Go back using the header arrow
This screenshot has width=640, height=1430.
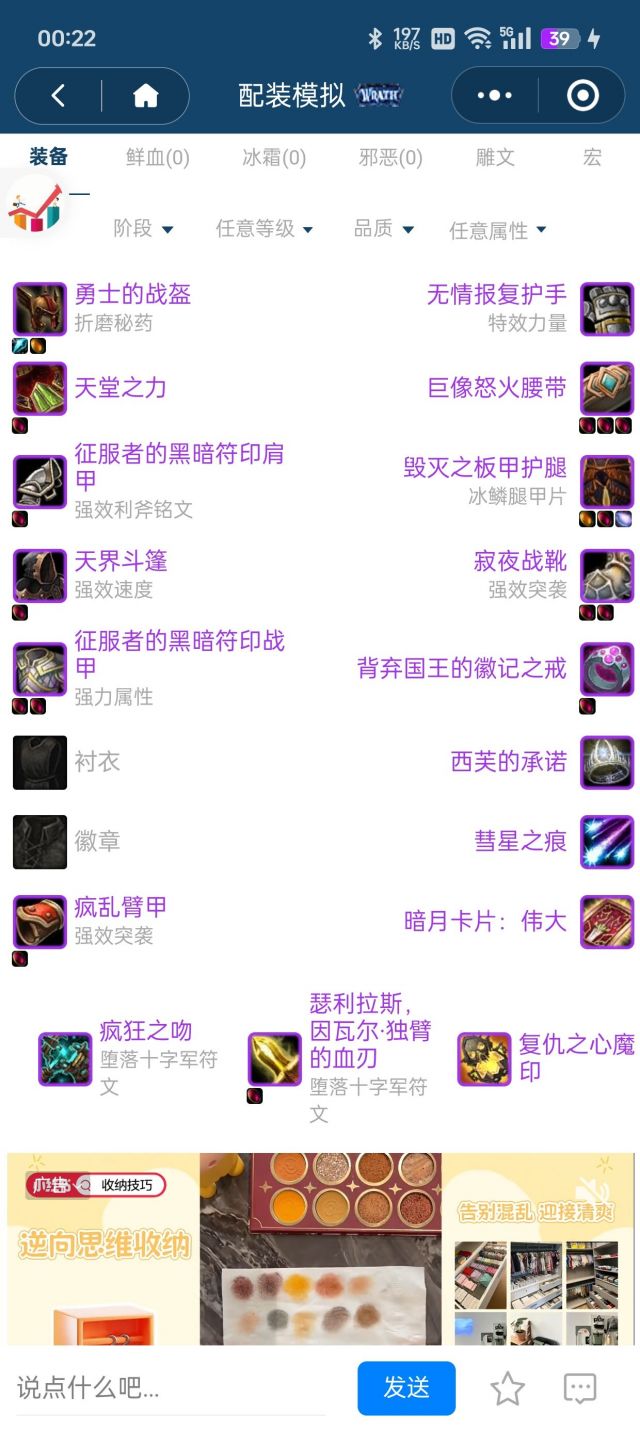coord(58,96)
